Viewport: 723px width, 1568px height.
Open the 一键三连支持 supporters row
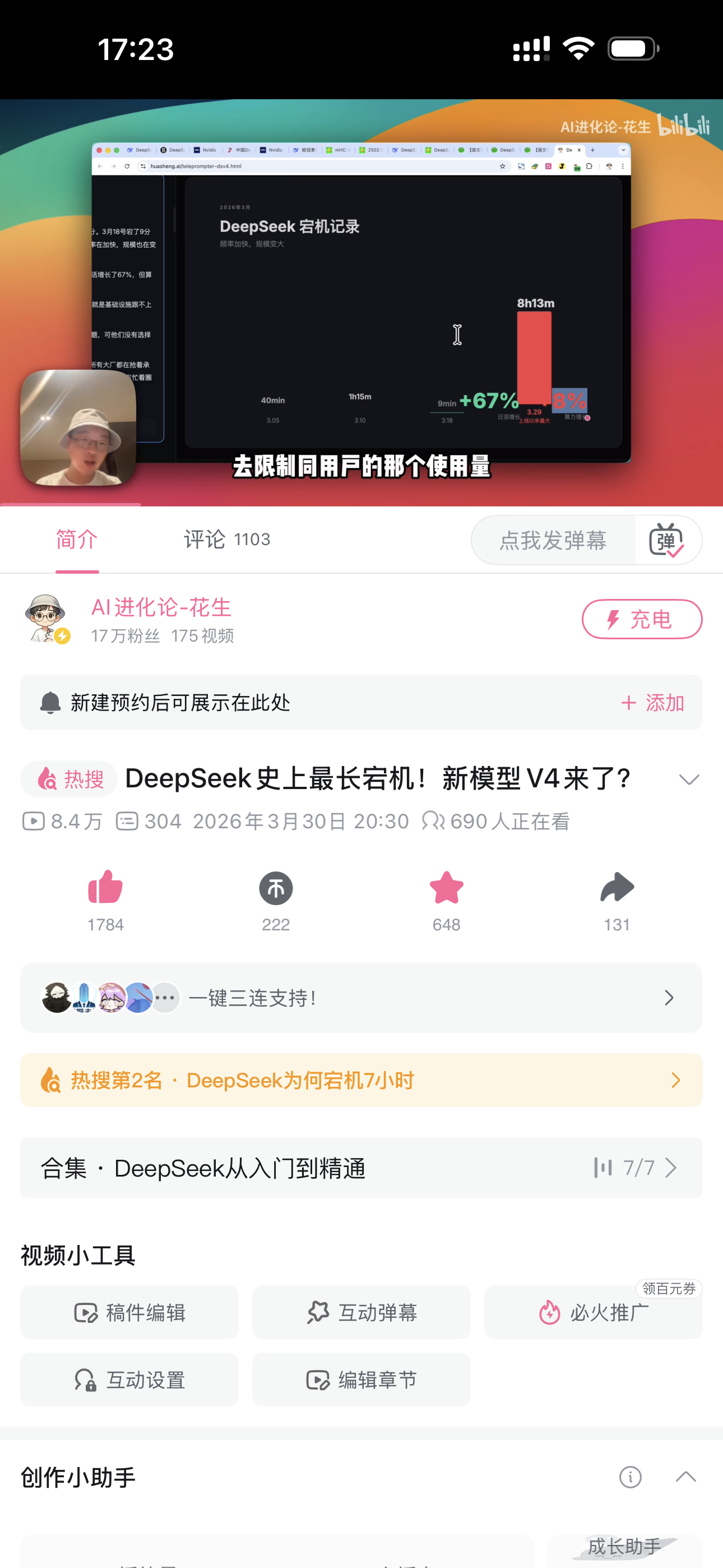pyautogui.click(x=361, y=998)
